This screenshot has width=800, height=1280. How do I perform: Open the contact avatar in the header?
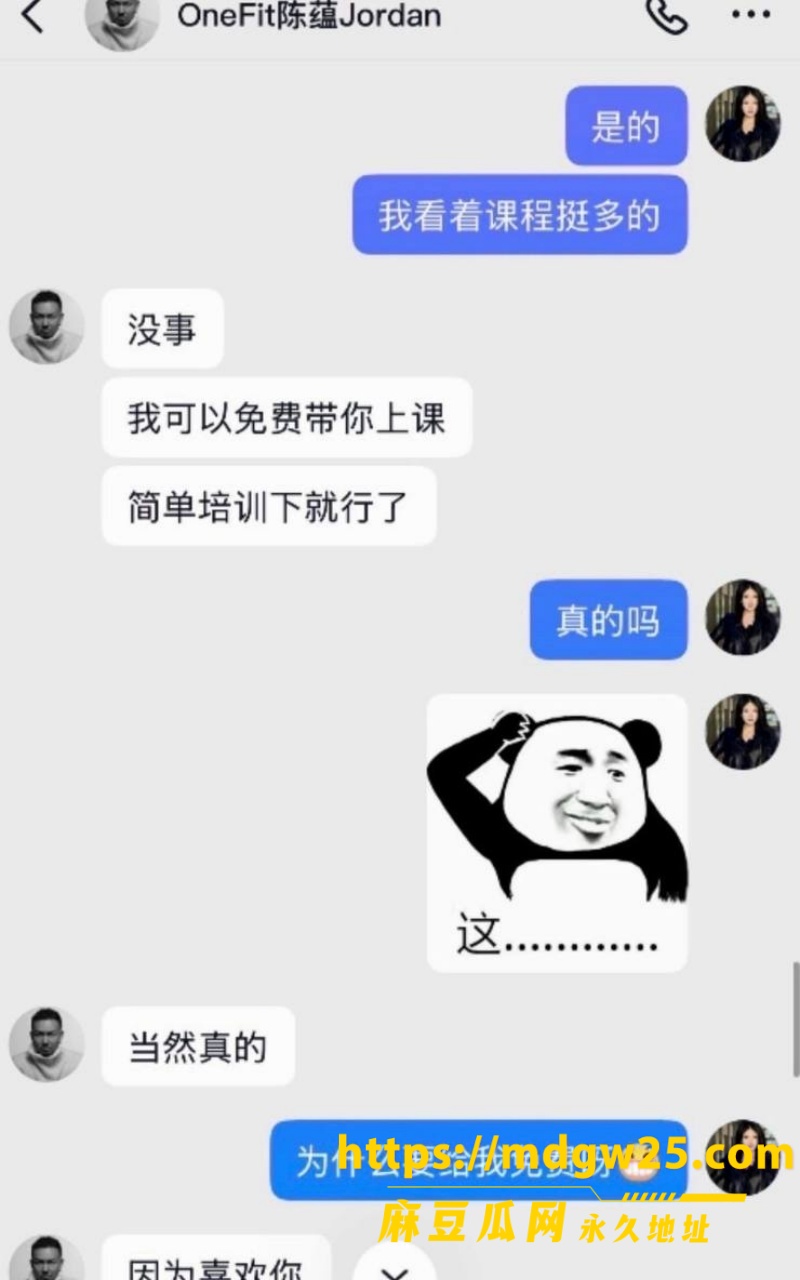123,20
